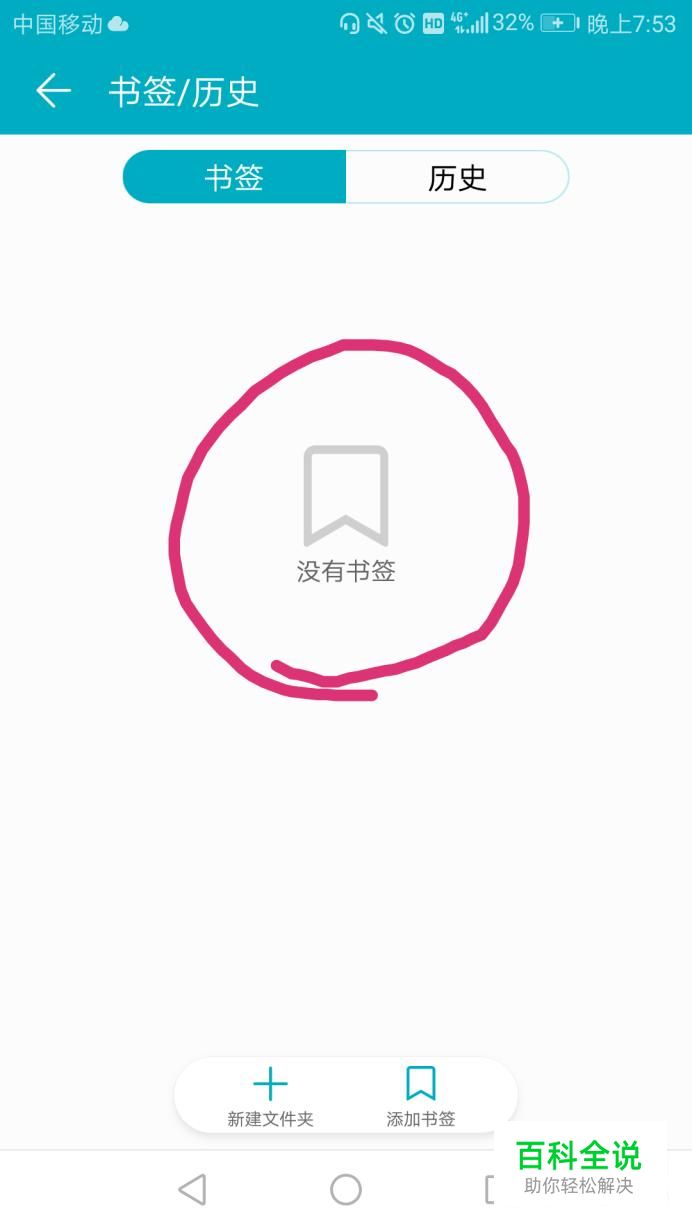Tap the system back triangle
The height and width of the screenshot is (1230, 692).
pyautogui.click(x=192, y=1189)
